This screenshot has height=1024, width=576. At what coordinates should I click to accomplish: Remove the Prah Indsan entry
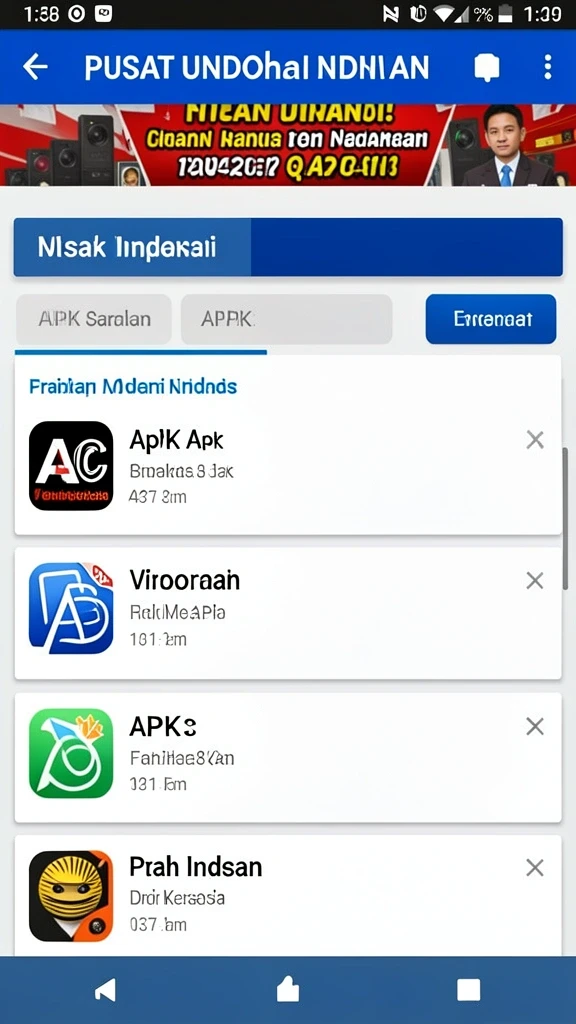(535, 868)
